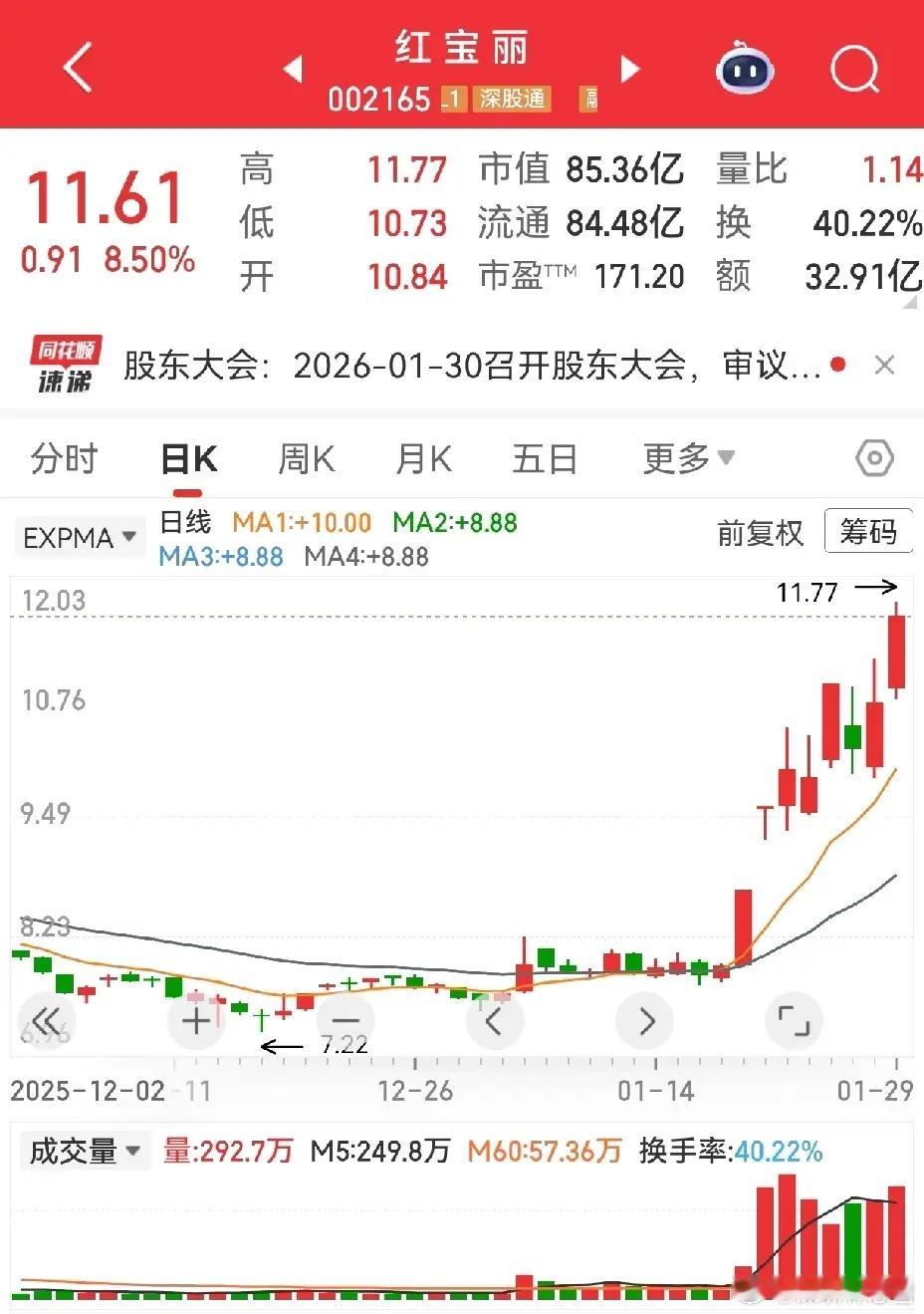This screenshot has height=1314, width=924.
Task: Dismiss the news banner with the × button
Action: tap(884, 366)
